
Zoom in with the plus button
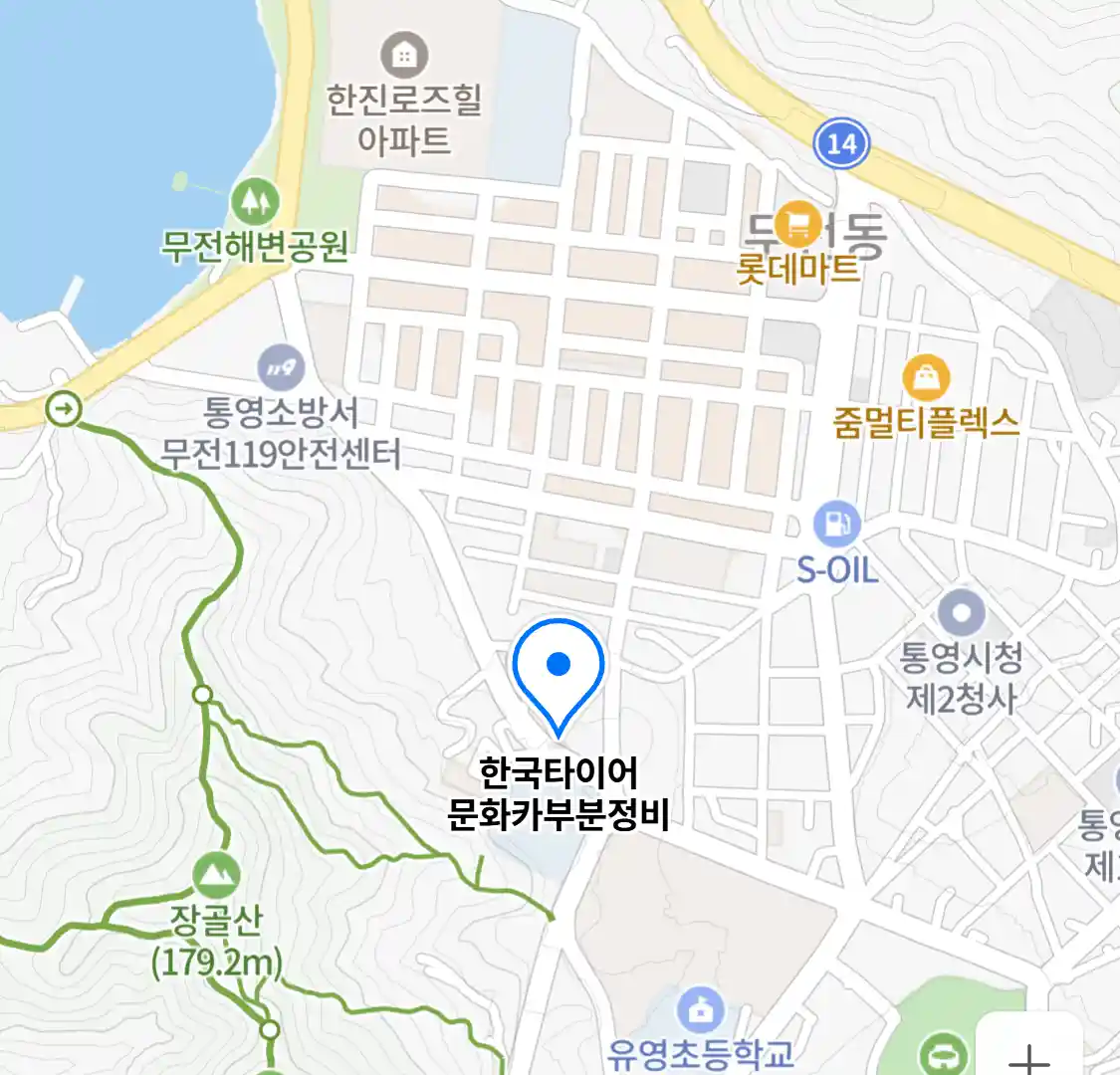click(1029, 1057)
